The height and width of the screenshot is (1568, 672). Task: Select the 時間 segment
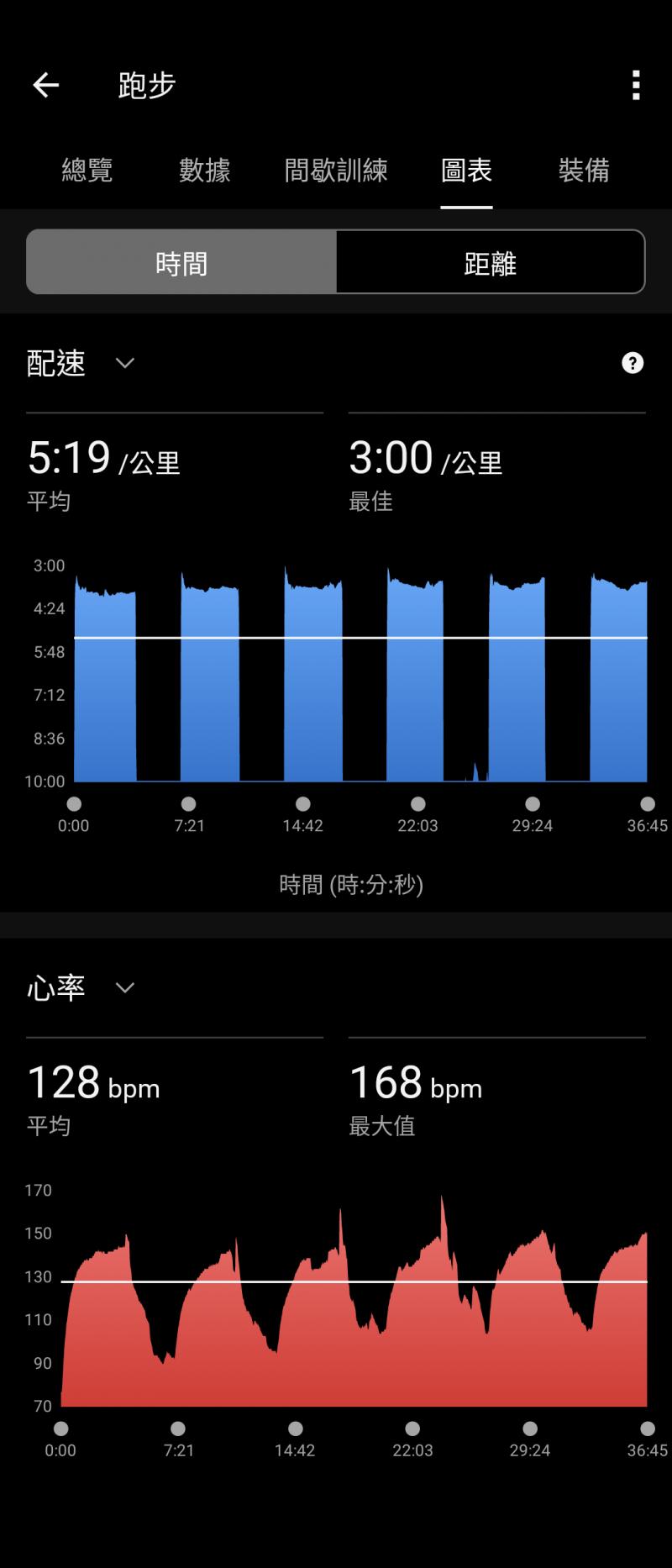(x=181, y=263)
